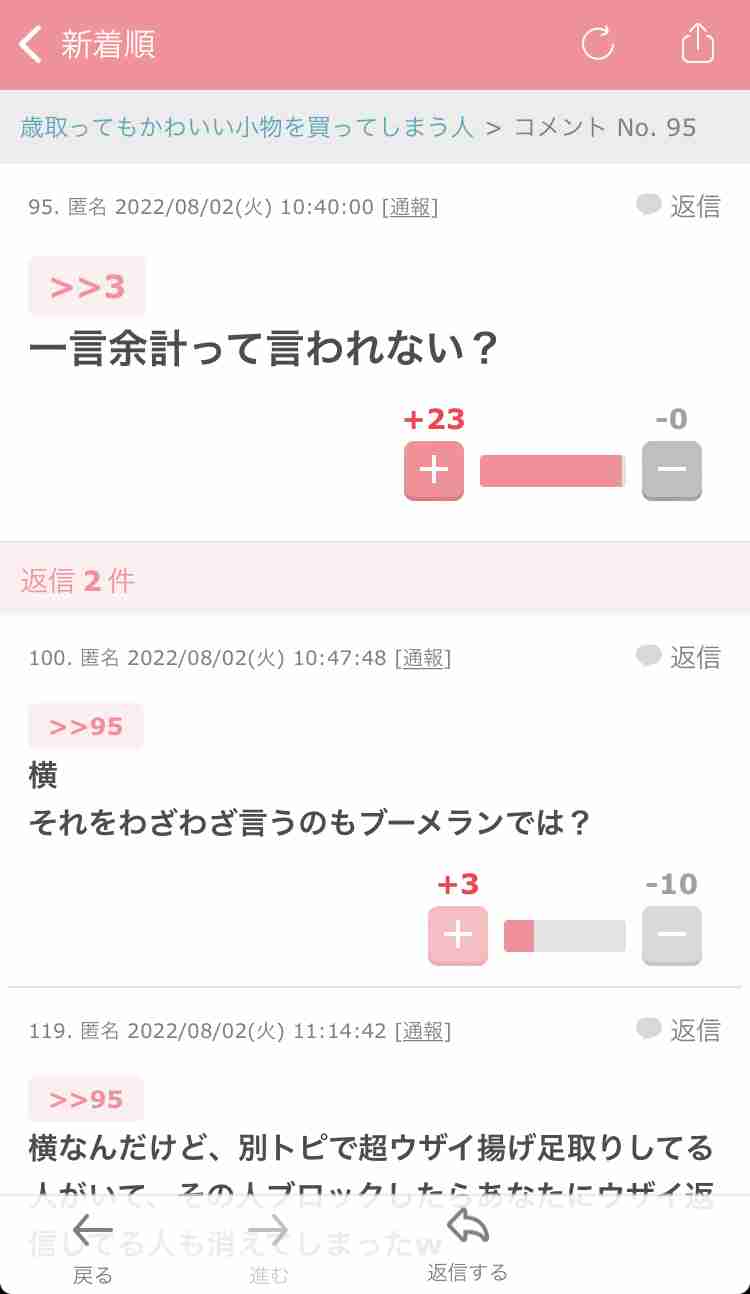Screen dimensions: 750x1294
Task: Refresh the comment page
Action: click(x=598, y=43)
